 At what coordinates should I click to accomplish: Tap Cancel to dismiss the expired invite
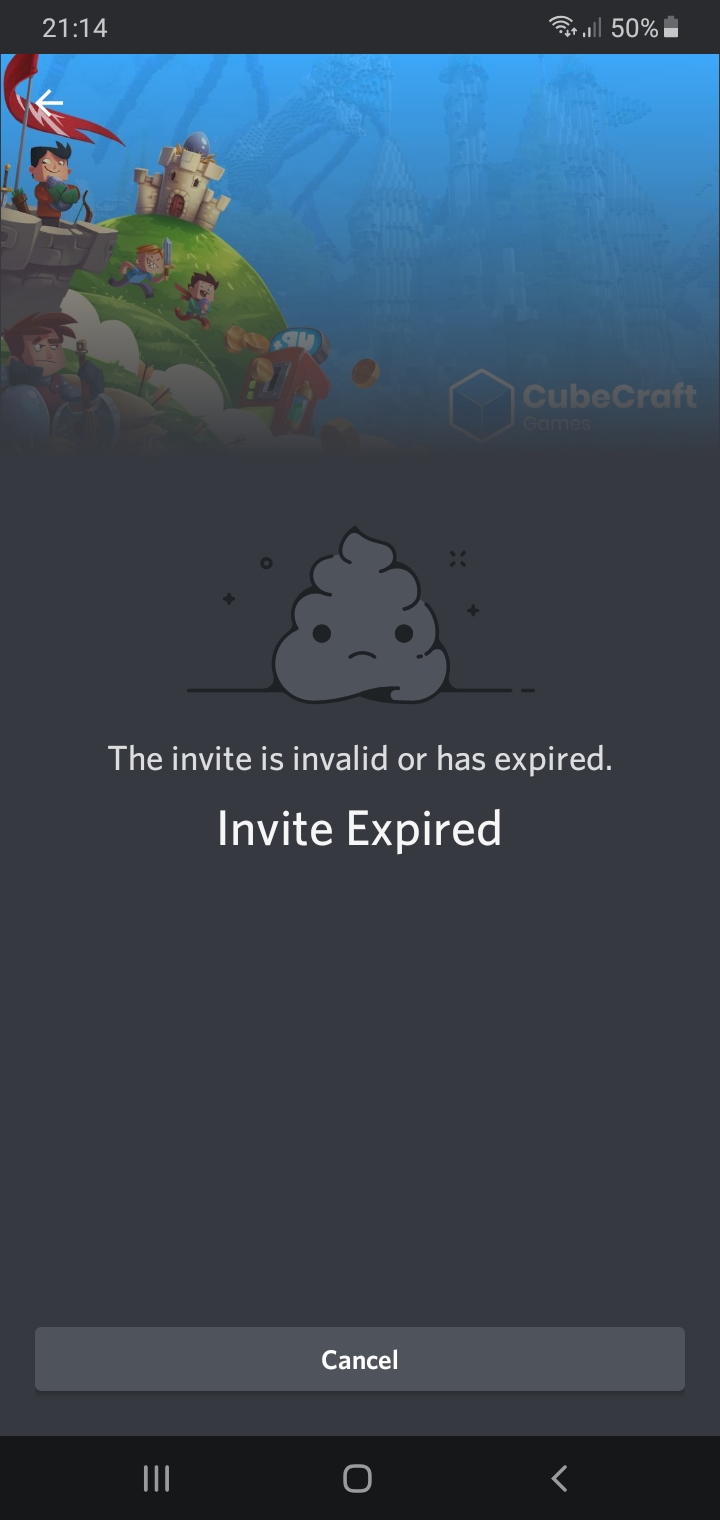pyautogui.click(x=360, y=1359)
